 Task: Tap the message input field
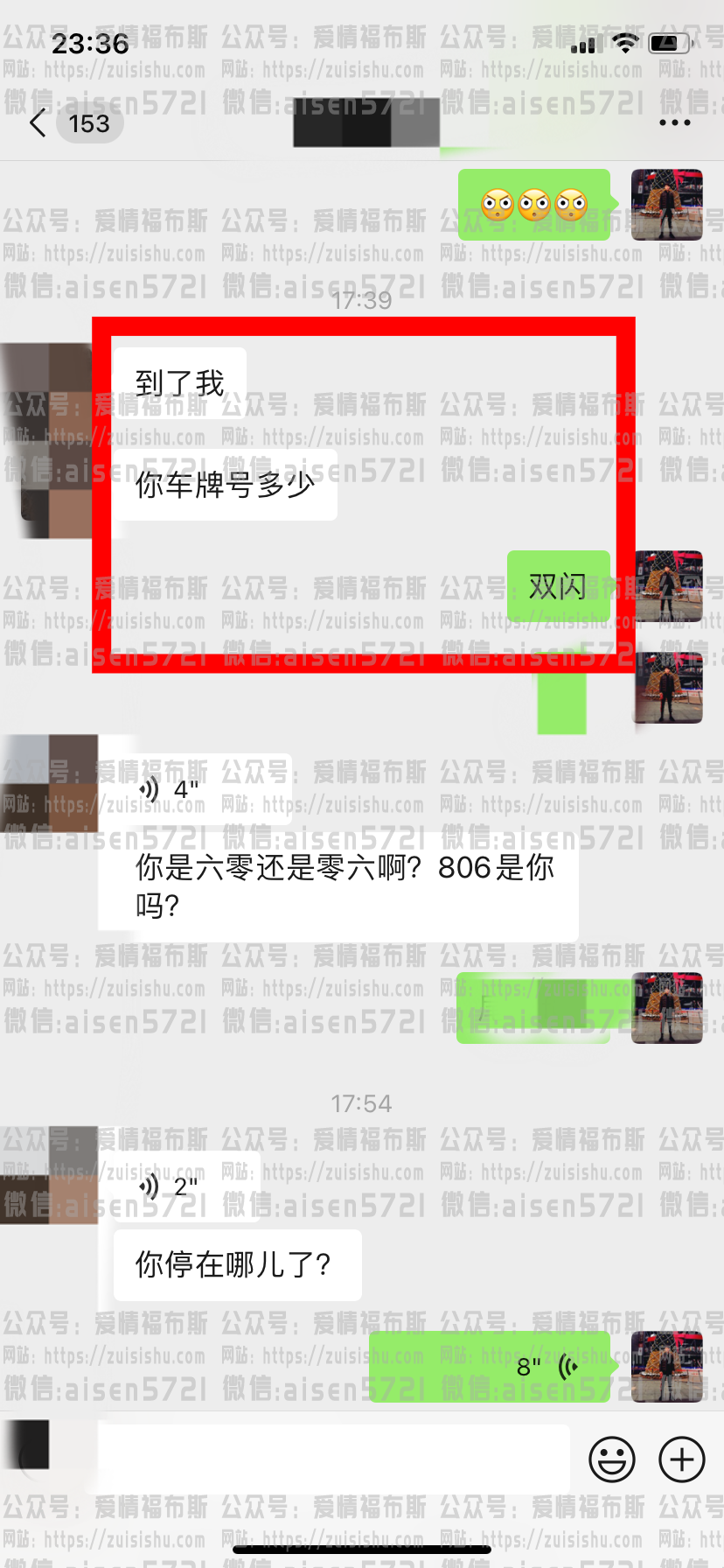[x=333, y=1459]
